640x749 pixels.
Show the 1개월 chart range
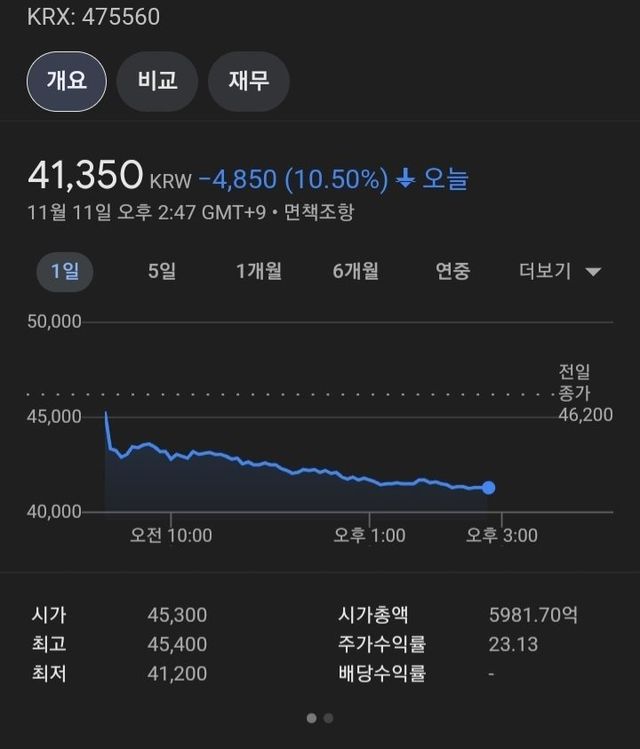click(258, 271)
